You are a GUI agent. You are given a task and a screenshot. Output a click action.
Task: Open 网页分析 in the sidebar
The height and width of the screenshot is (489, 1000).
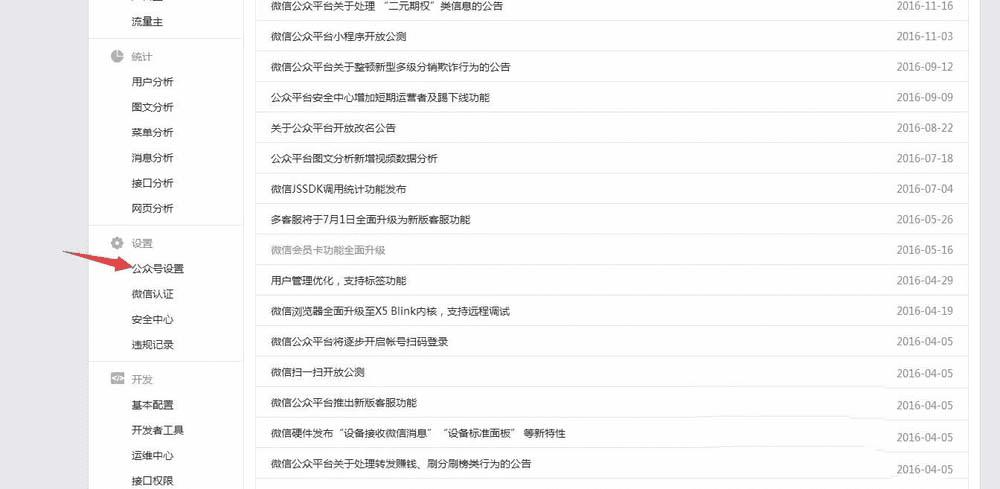click(x=152, y=208)
